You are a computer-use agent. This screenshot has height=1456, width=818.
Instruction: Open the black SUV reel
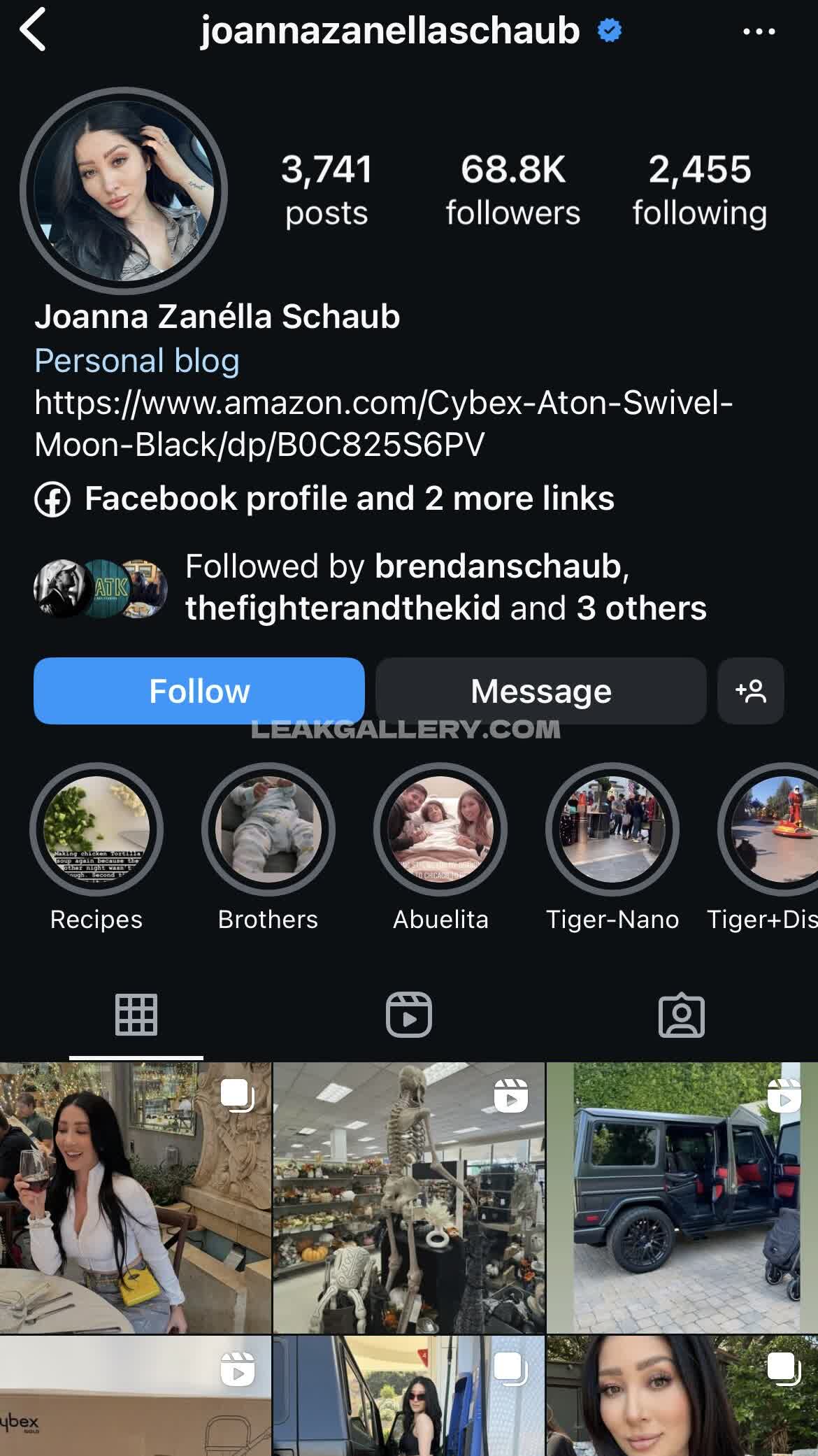tap(682, 1197)
